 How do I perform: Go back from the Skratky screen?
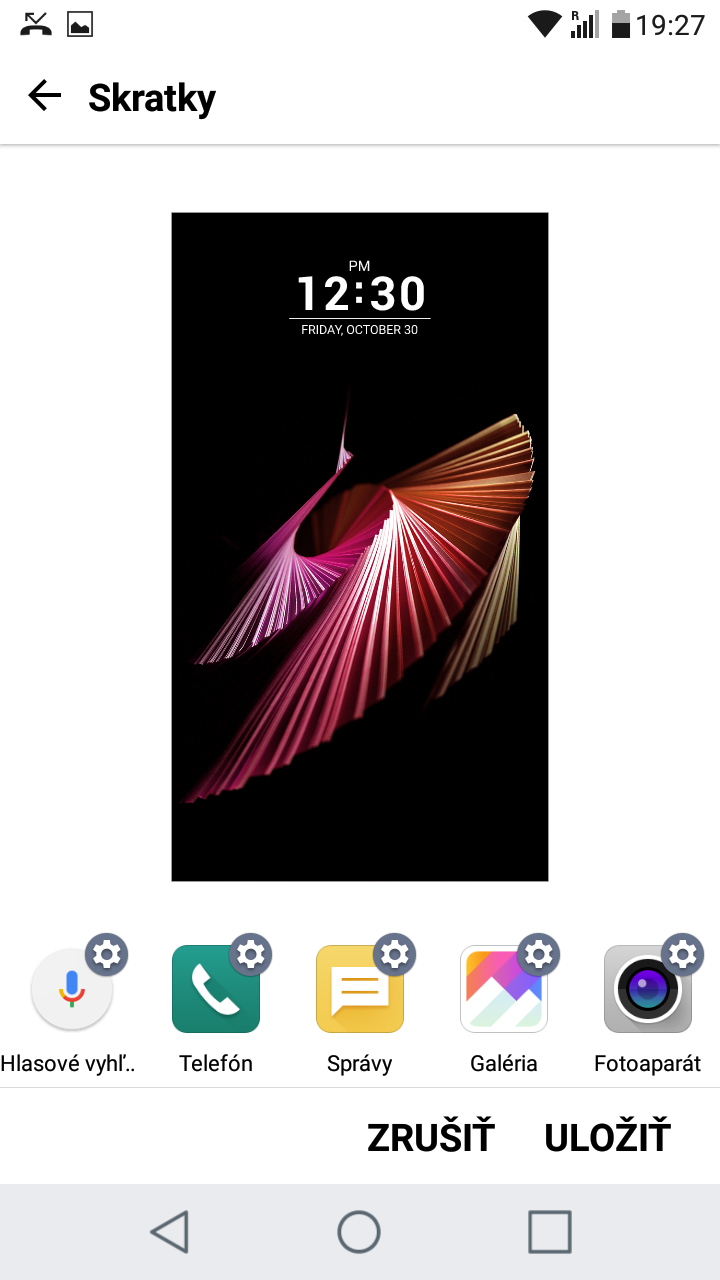[x=45, y=96]
